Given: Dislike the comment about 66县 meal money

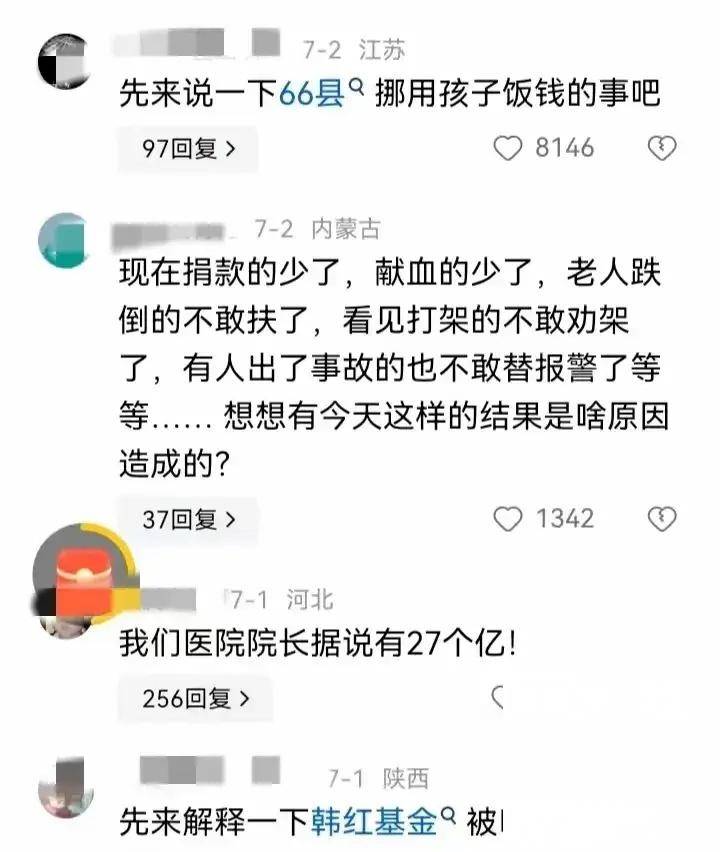Looking at the screenshot, I should pos(662,149).
